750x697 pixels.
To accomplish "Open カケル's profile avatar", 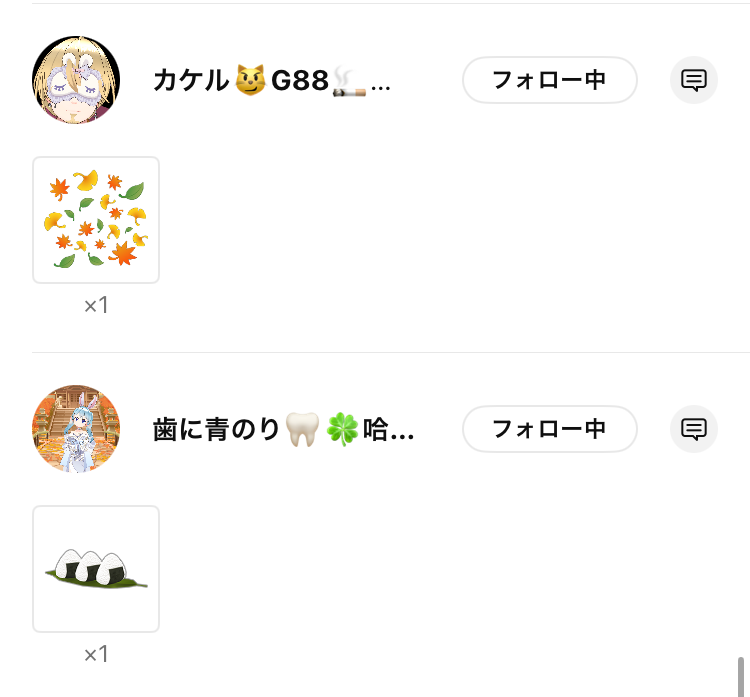I will (76, 80).
